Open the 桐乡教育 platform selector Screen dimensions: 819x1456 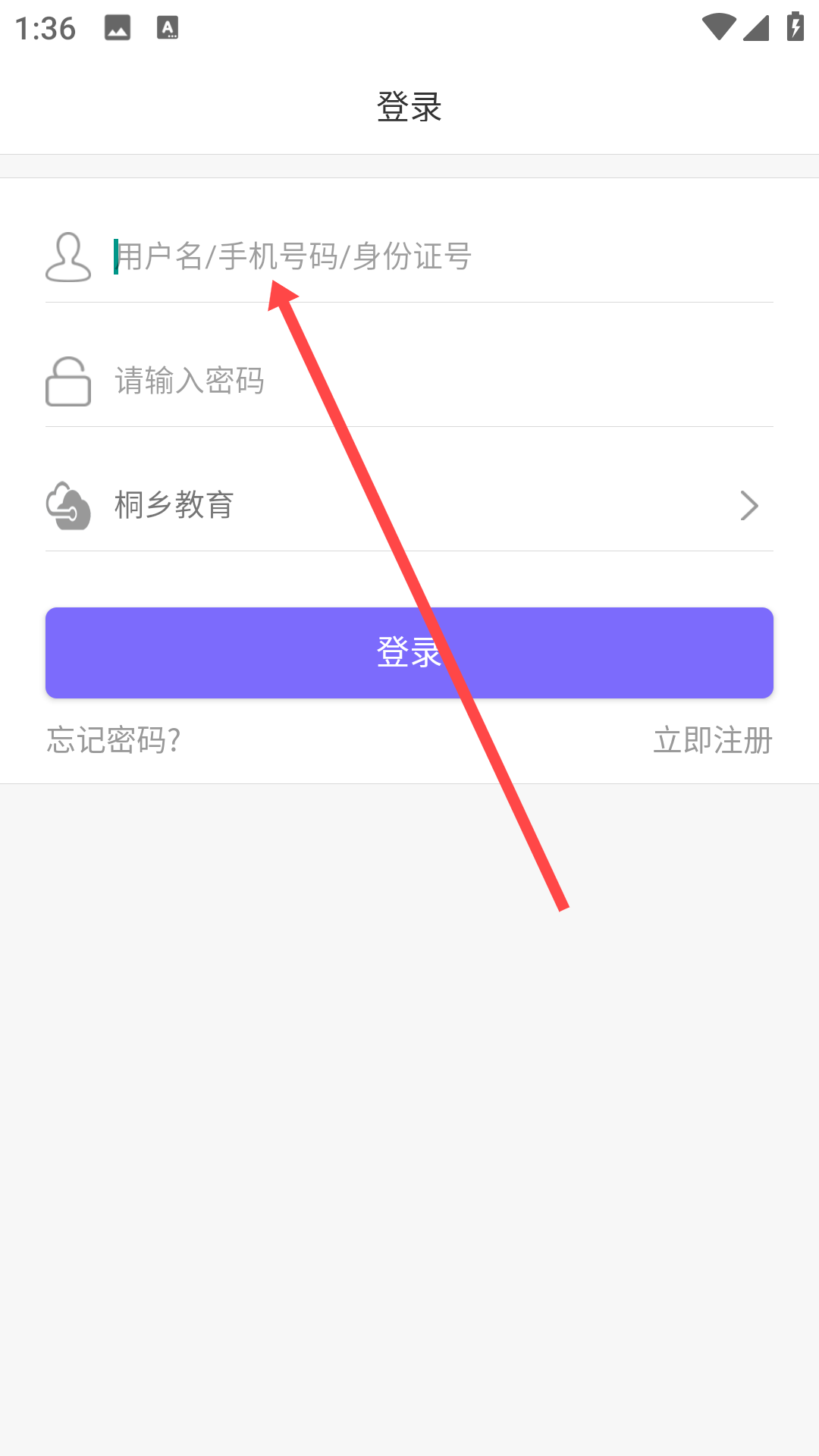(x=409, y=505)
